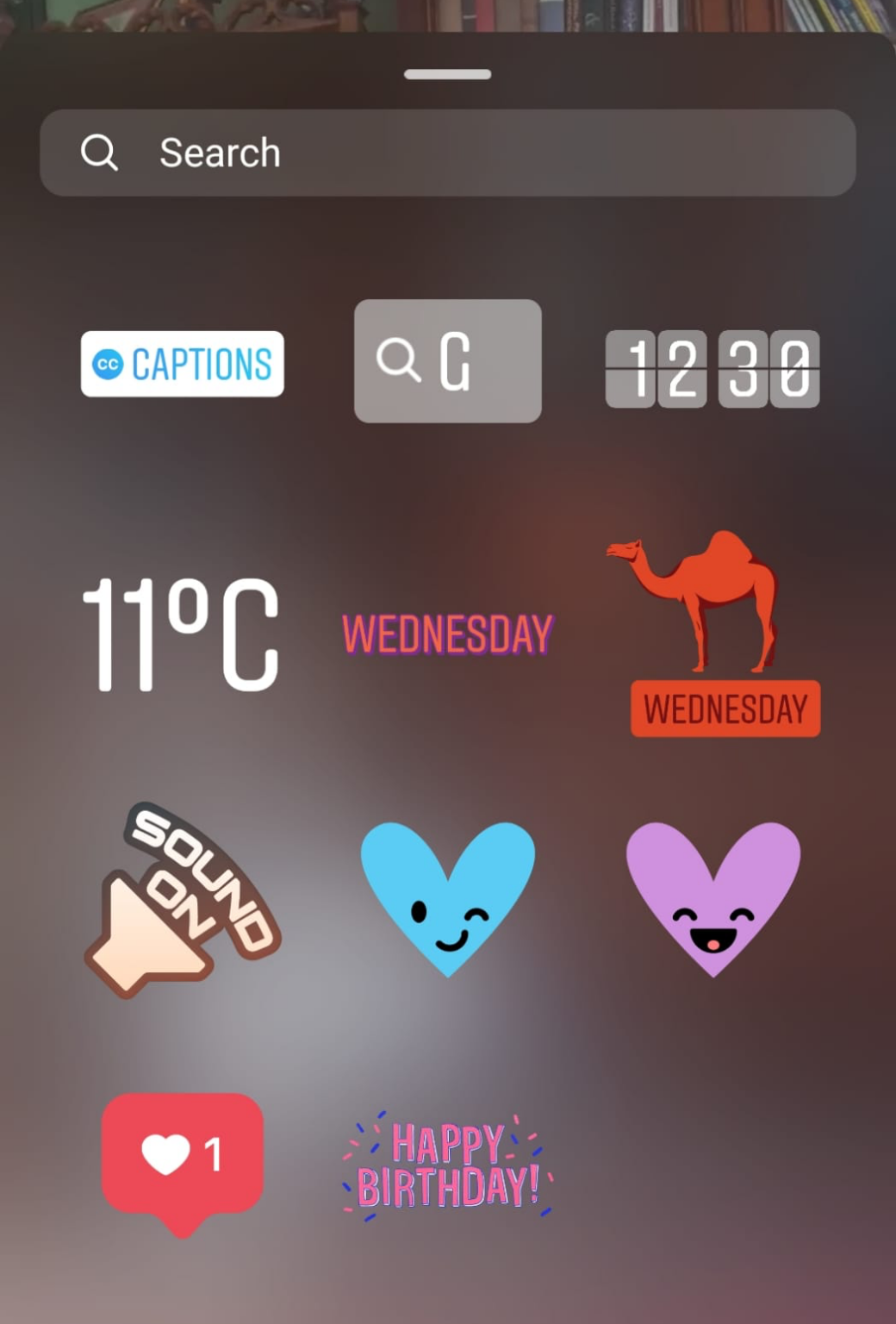Add the Captions sticker

point(183,364)
